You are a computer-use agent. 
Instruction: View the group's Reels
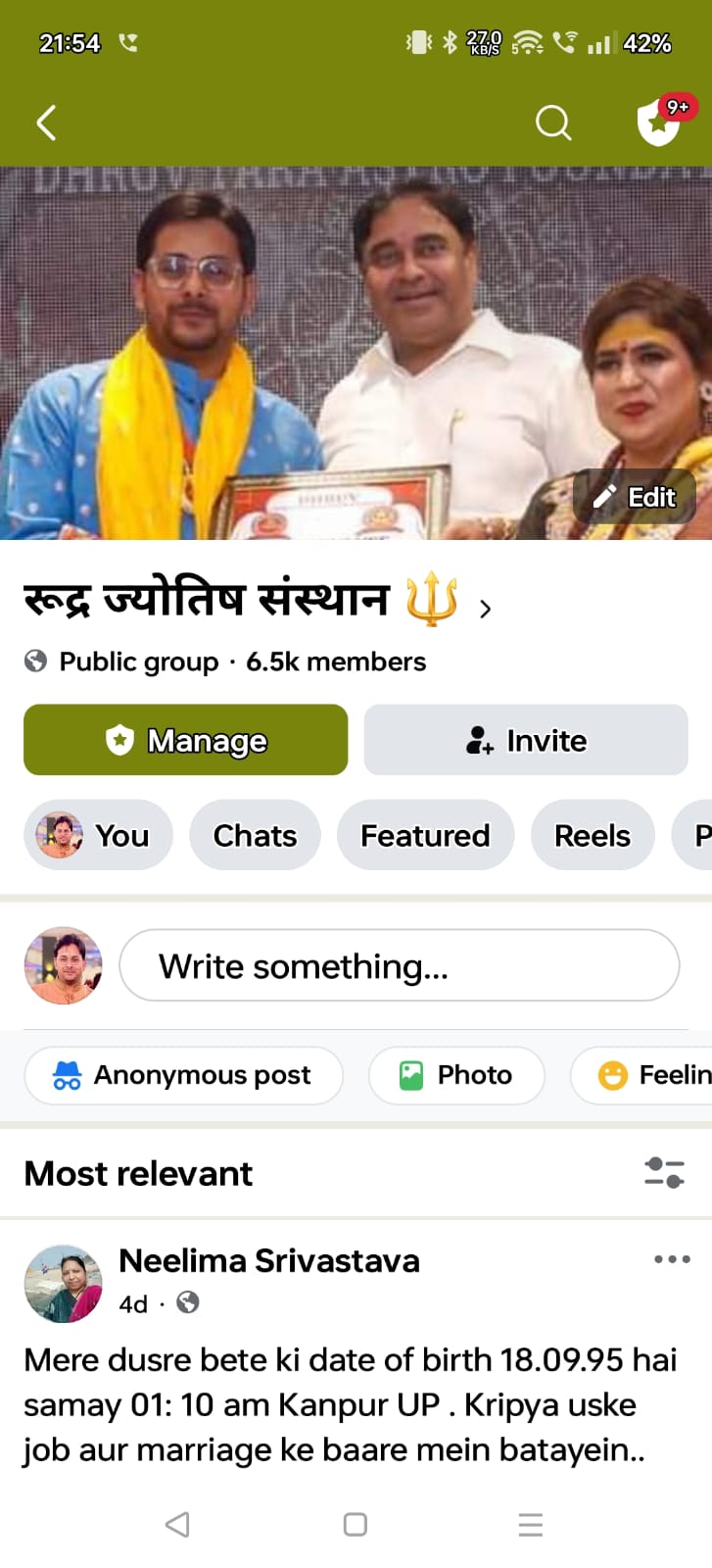point(593,835)
